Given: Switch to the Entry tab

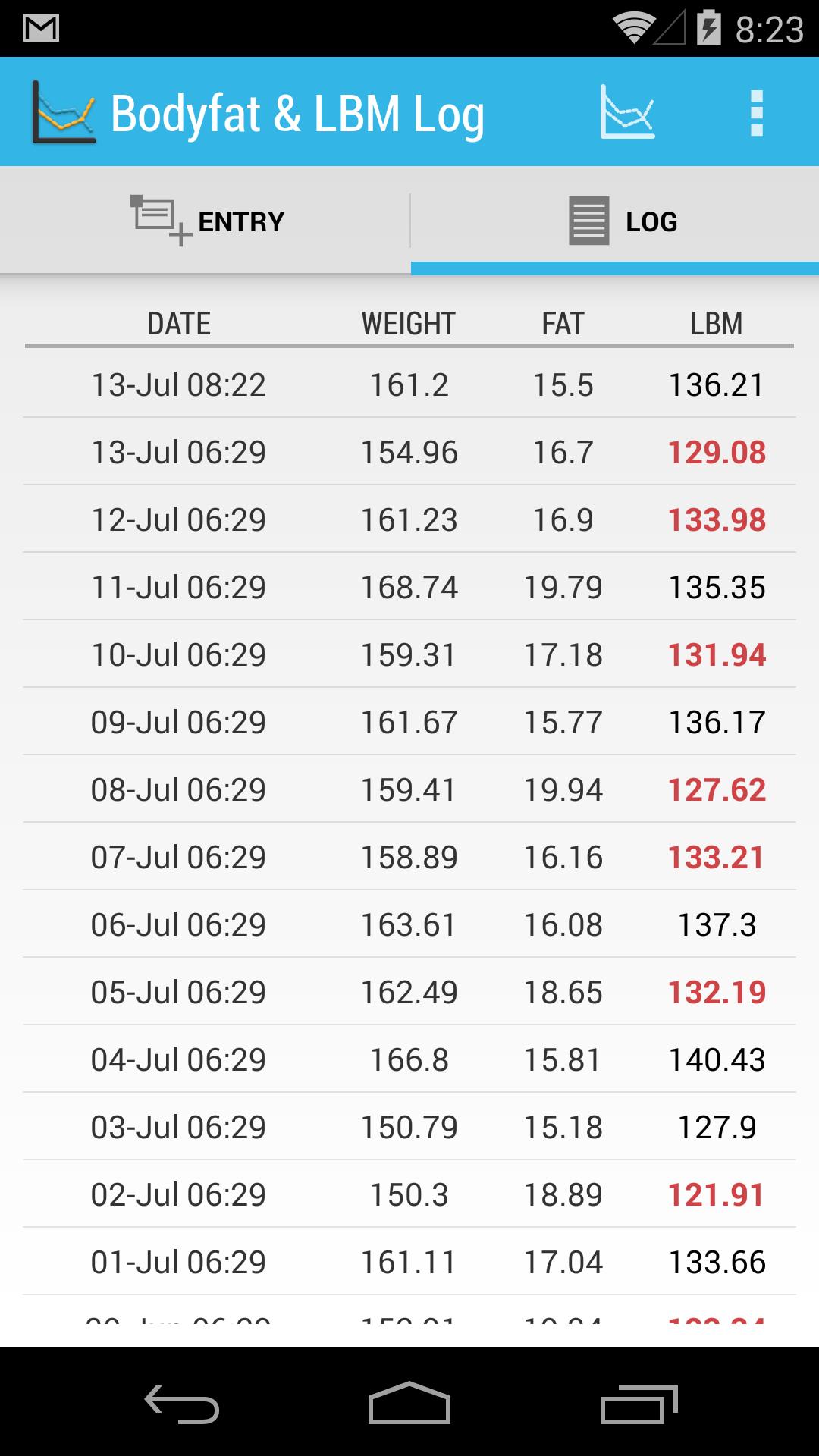Looking at the screenshot, I should point(205,221).
